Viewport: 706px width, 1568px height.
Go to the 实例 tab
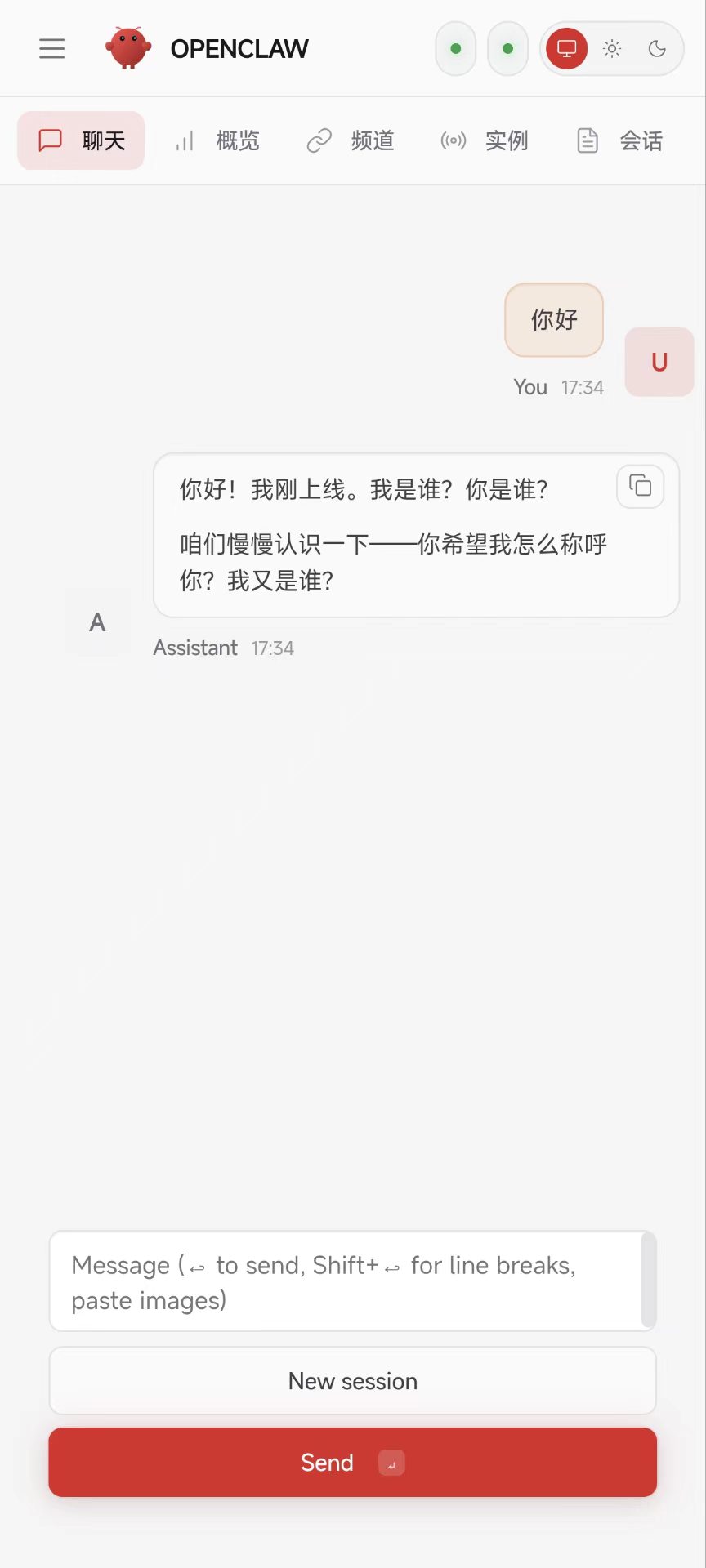tap(485, 140)
